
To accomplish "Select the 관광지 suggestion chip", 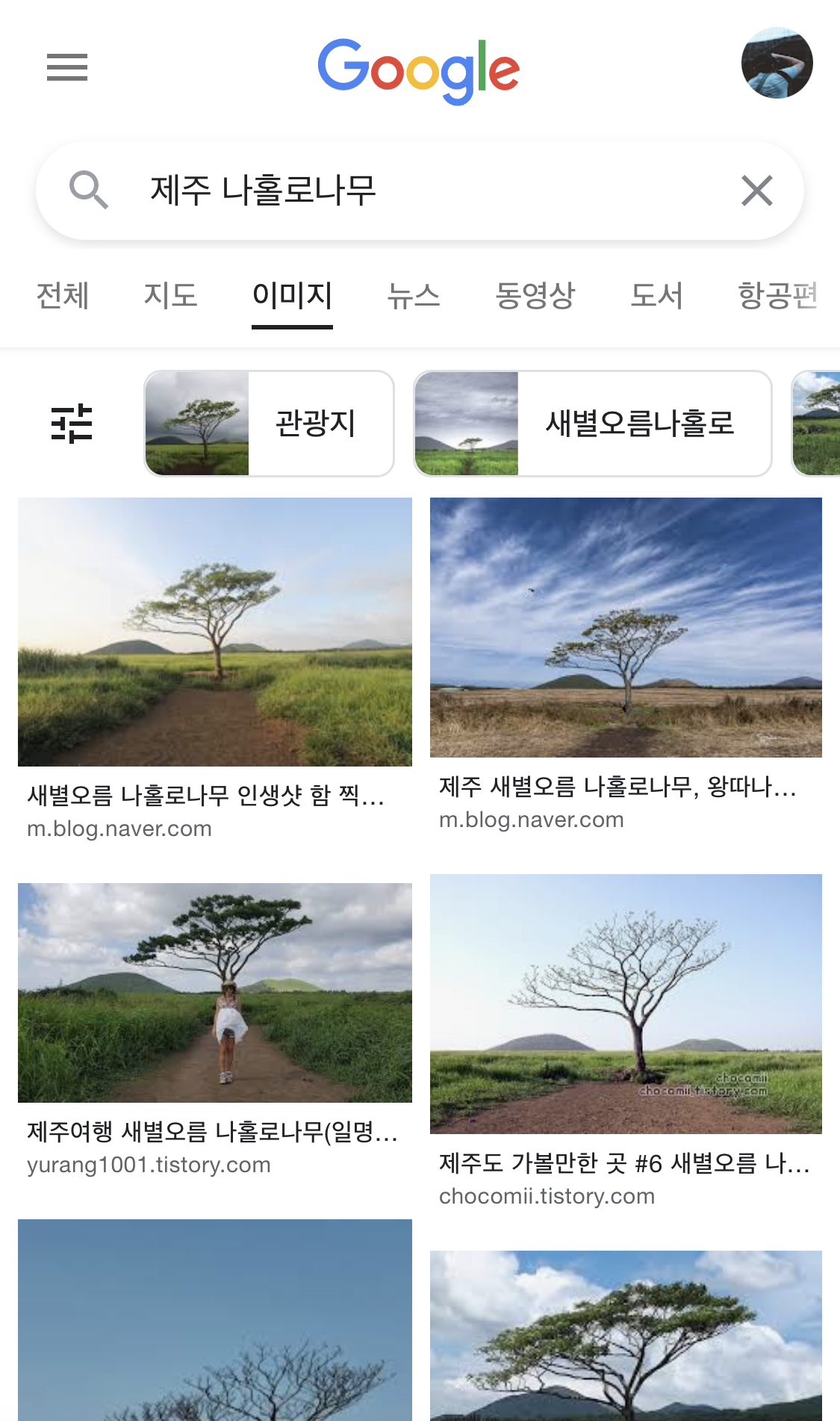I will point(269,424).
